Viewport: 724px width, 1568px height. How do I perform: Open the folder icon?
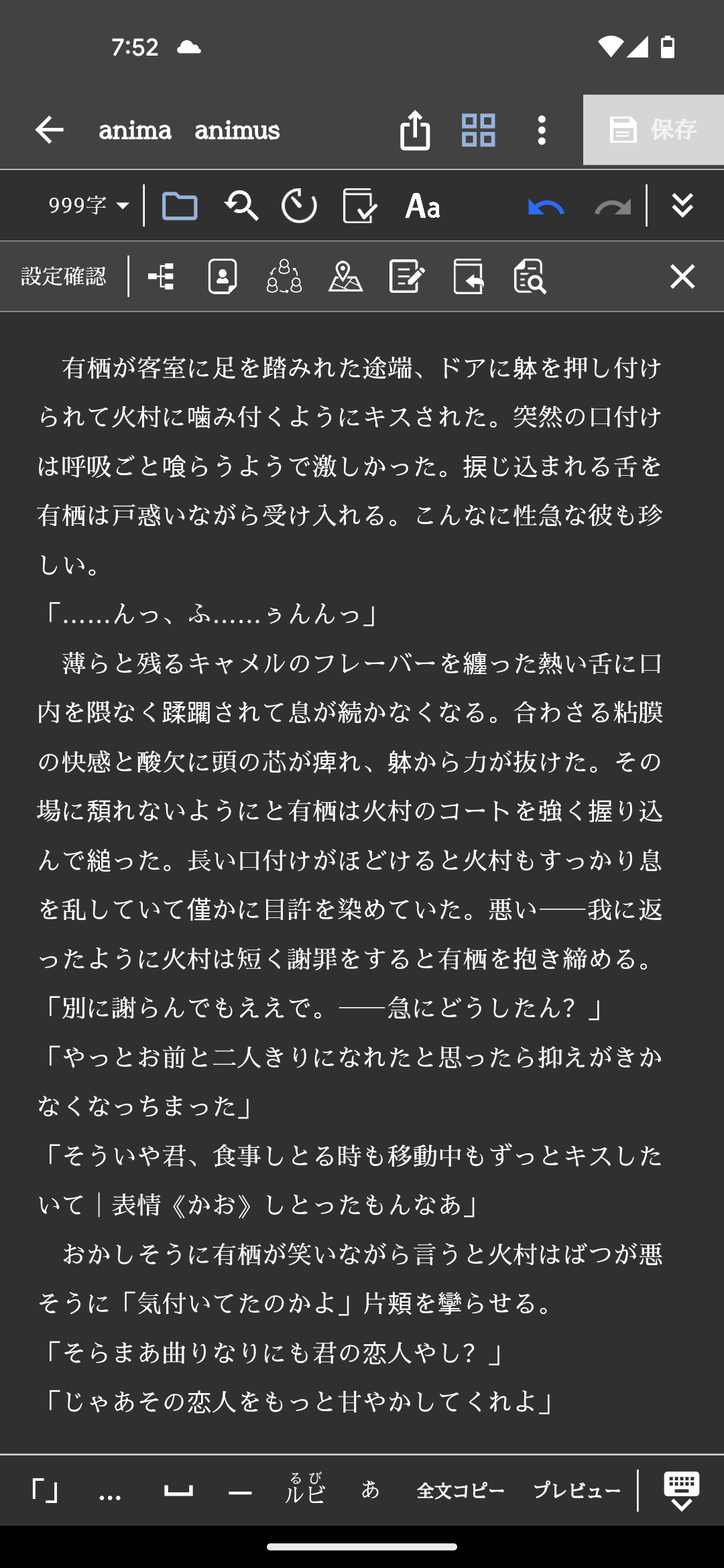180,206
